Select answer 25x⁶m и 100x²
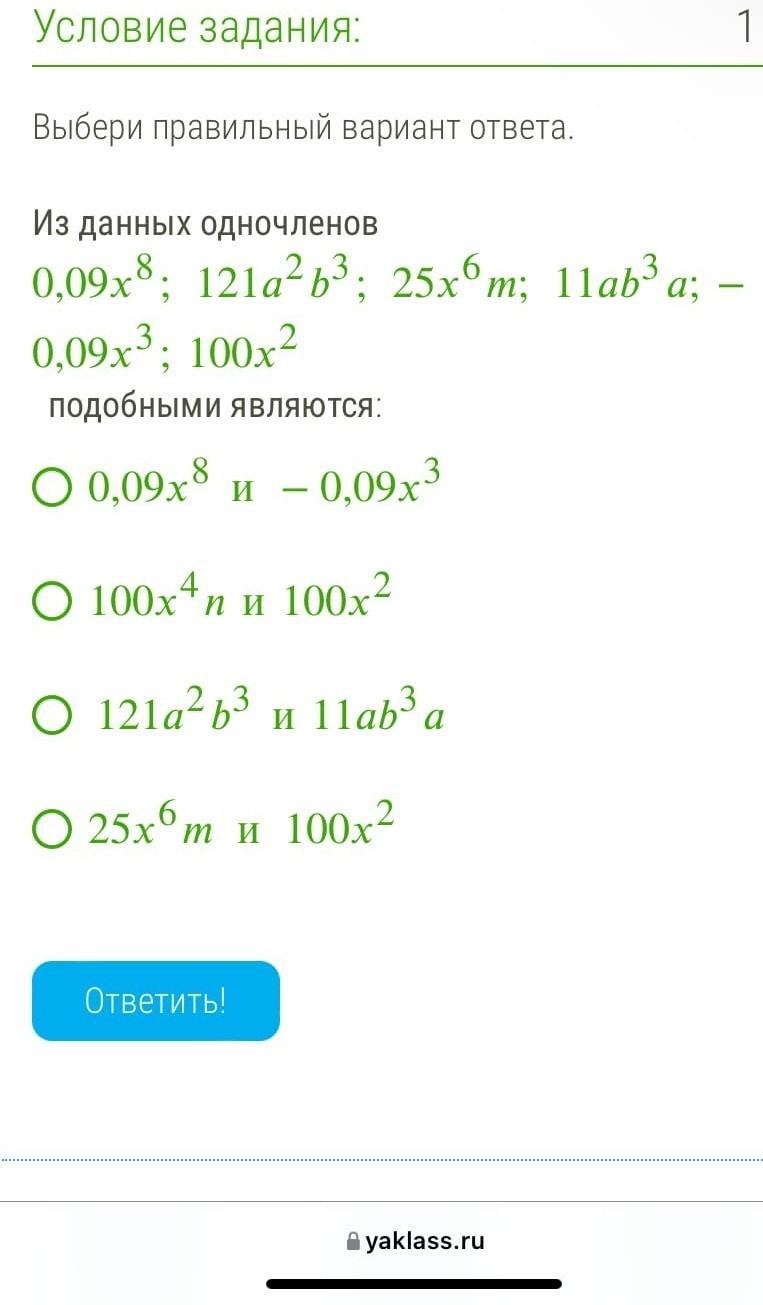 click(x=52, y=830)
